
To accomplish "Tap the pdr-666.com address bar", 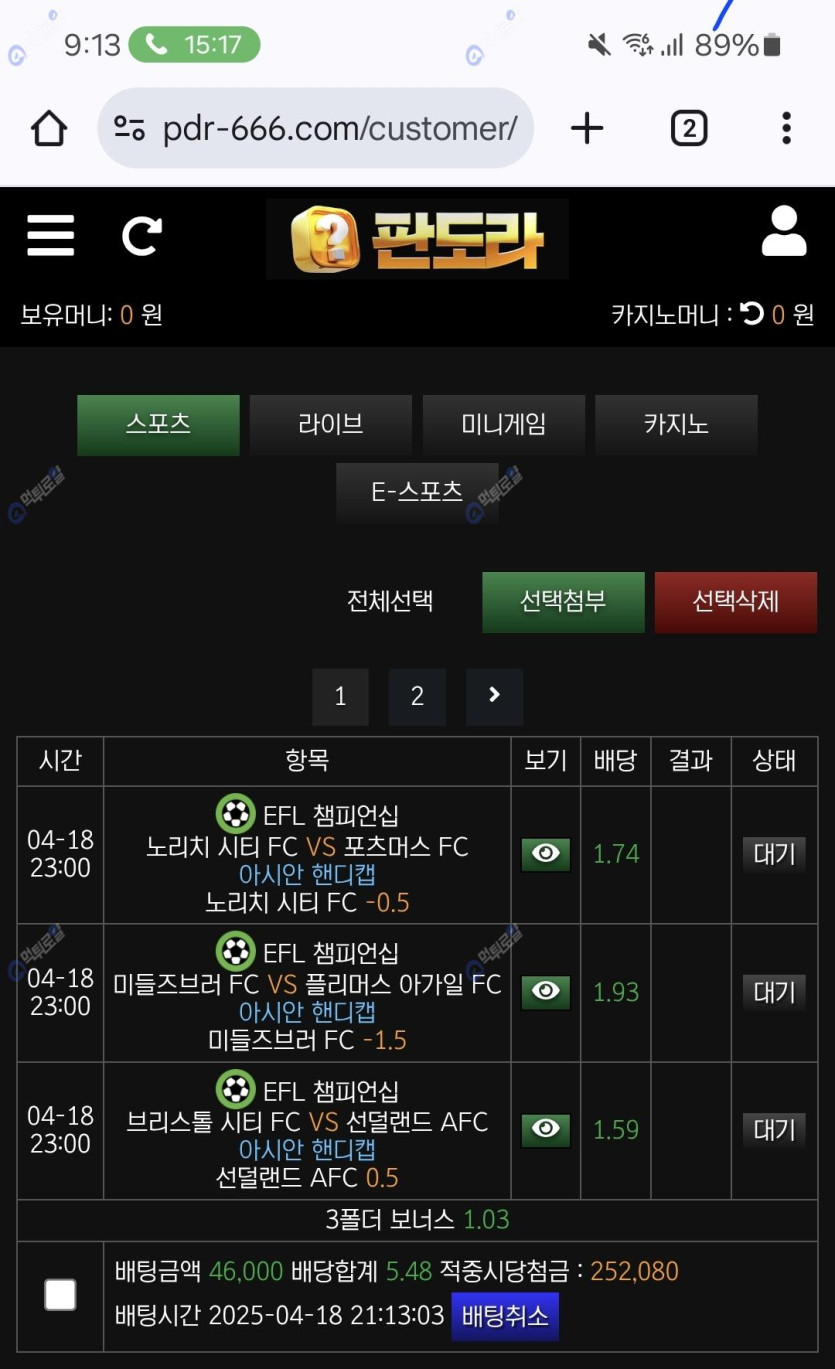I will pyautogui.click(x=316, y=129).
